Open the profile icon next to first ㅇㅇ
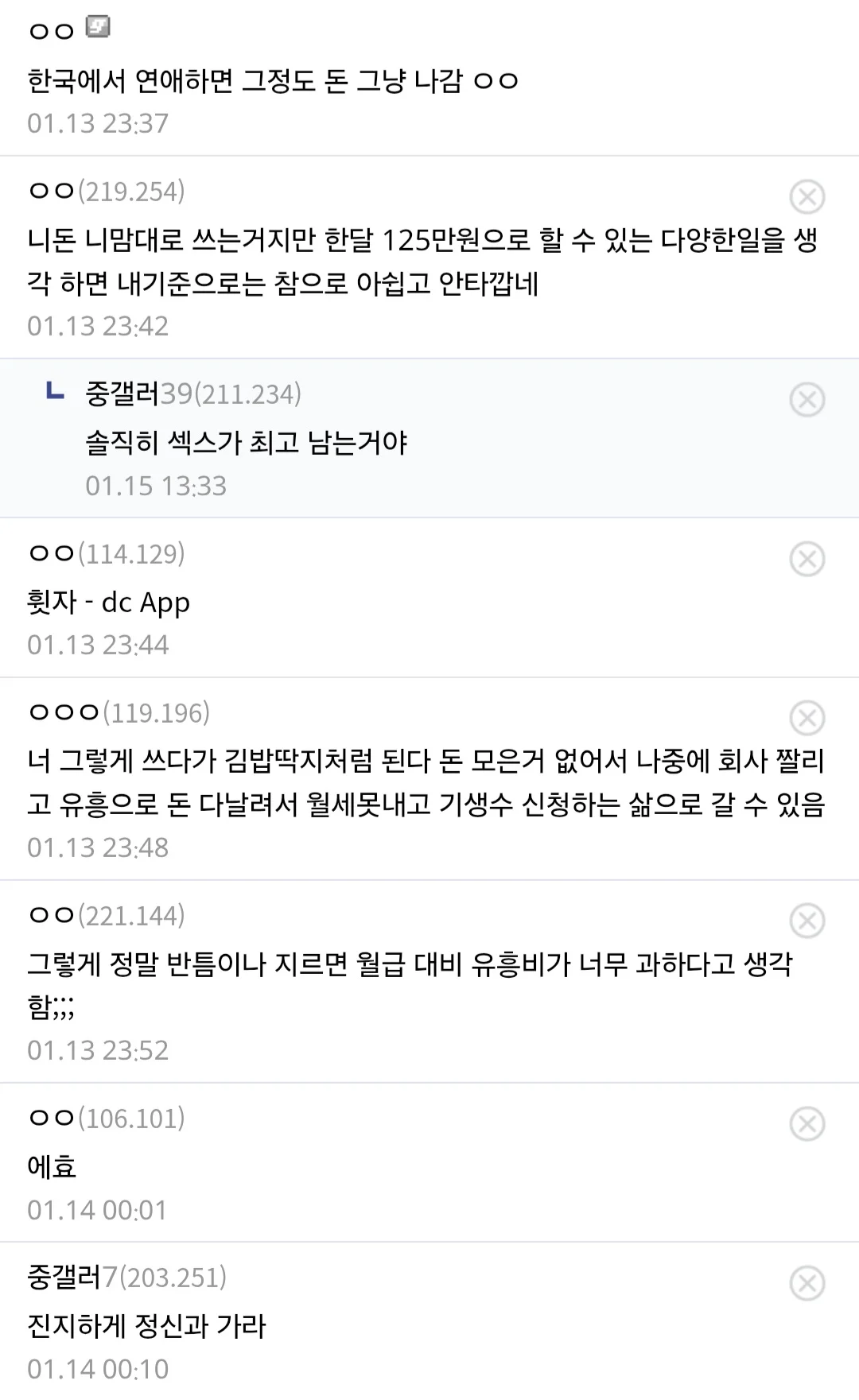 (98, 28)
